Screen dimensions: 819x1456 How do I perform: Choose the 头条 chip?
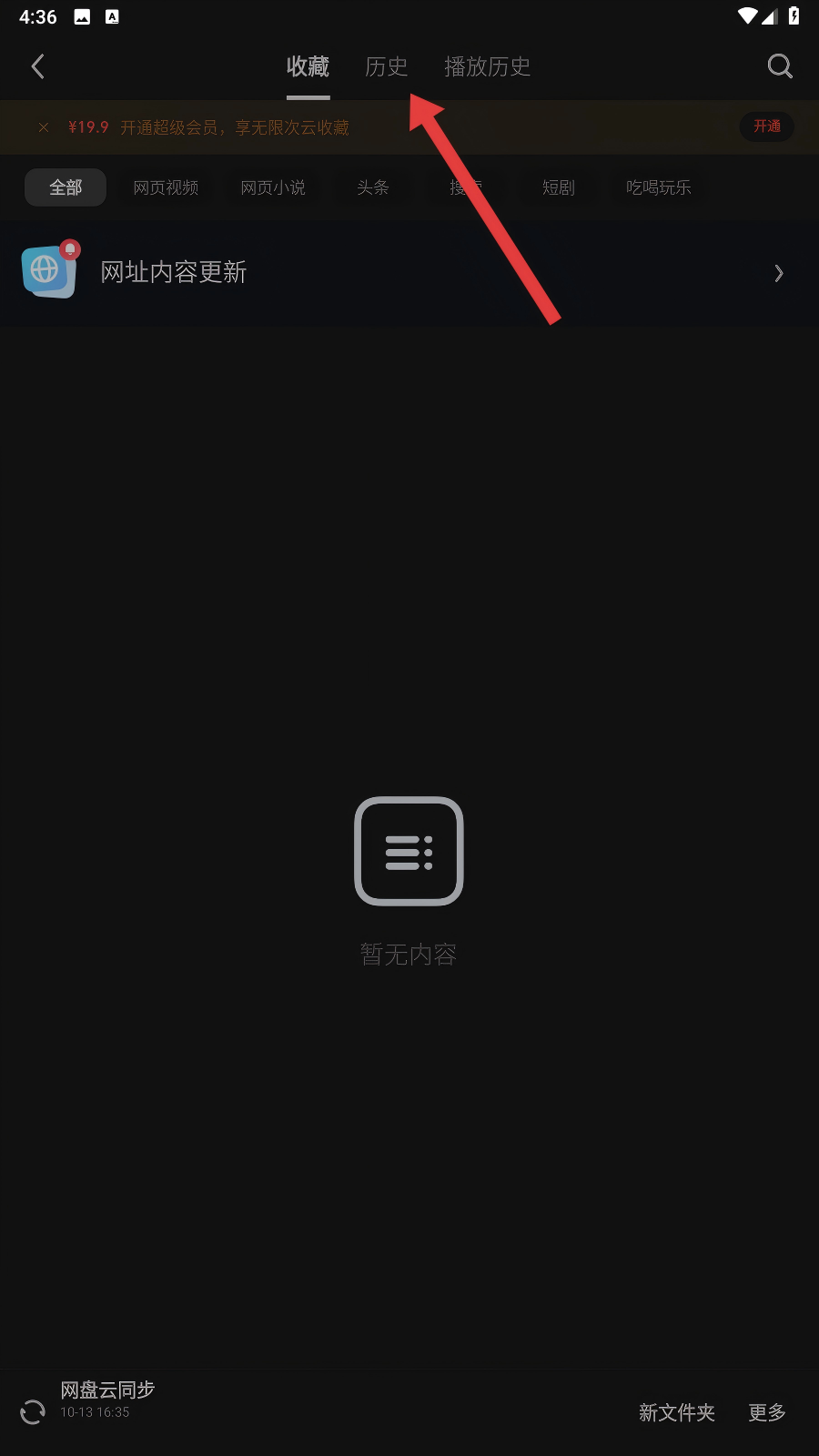click(x=372, y=187)
